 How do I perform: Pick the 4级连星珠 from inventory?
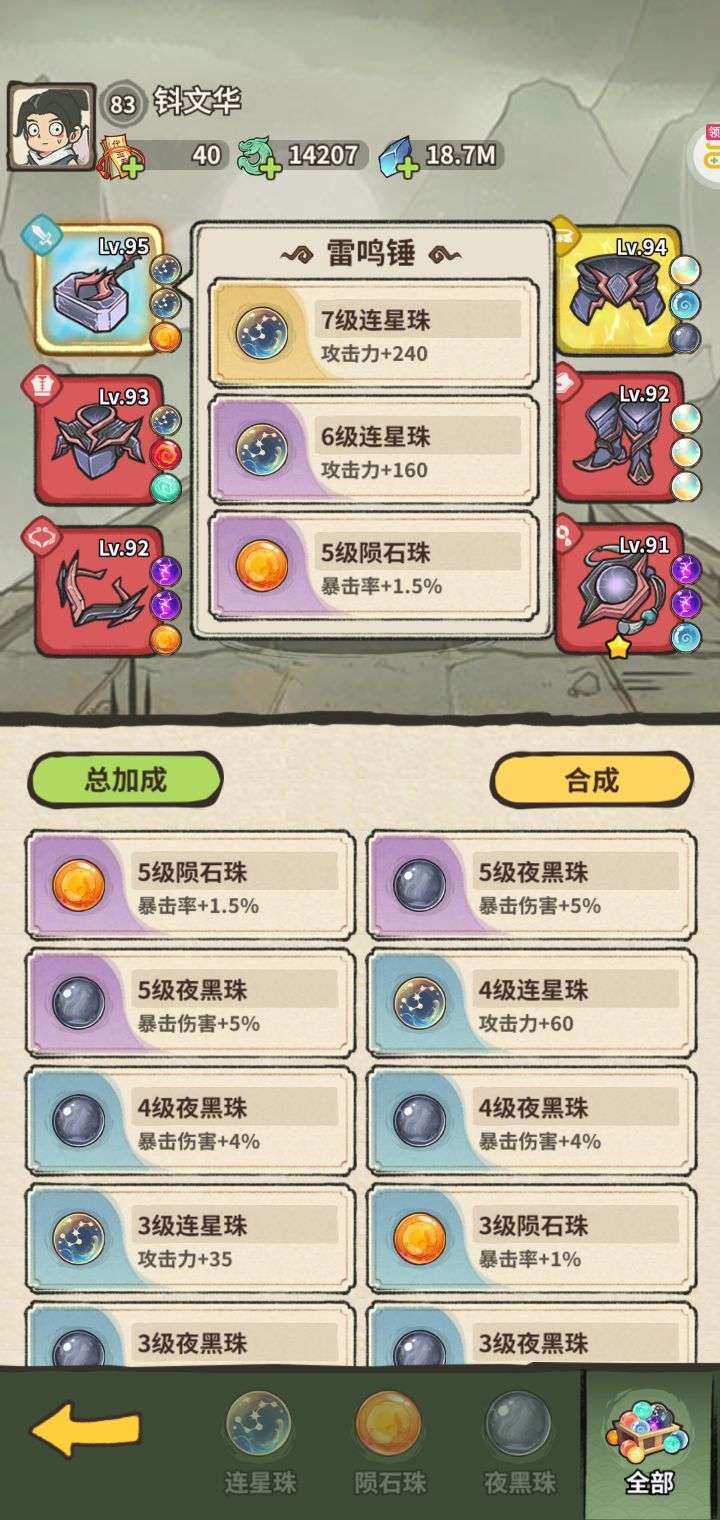[532, 1003]
